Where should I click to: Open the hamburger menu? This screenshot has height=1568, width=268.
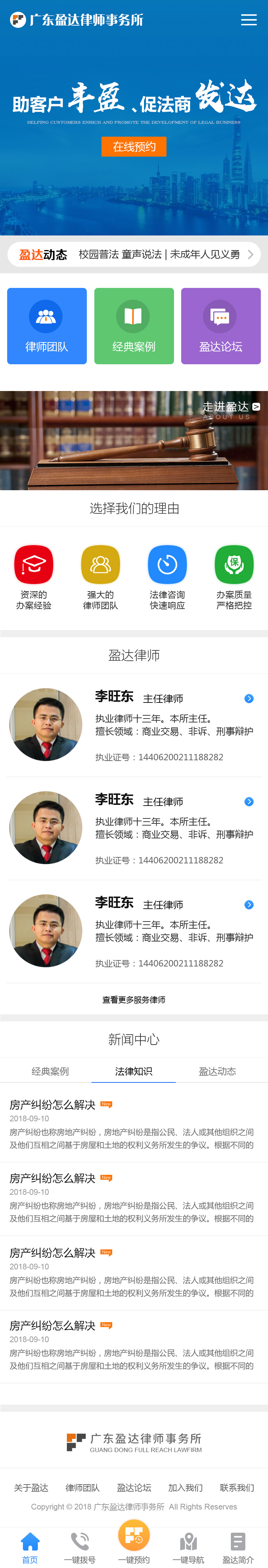coord(248,20)
